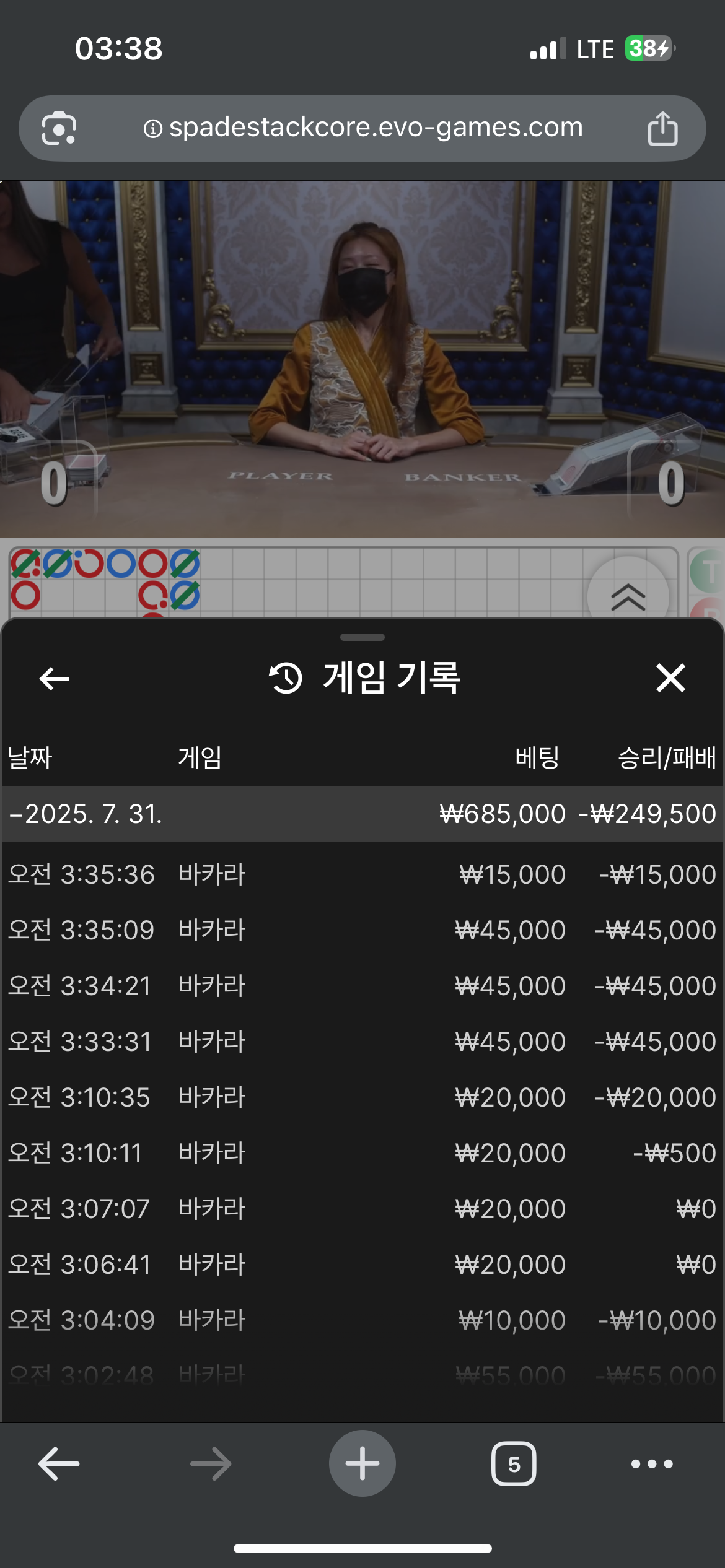The width and height of the screenshot is (725, 1568).
Task: Select the 오전 3:06:41 game entry
Action: (x=362, y=1265)
